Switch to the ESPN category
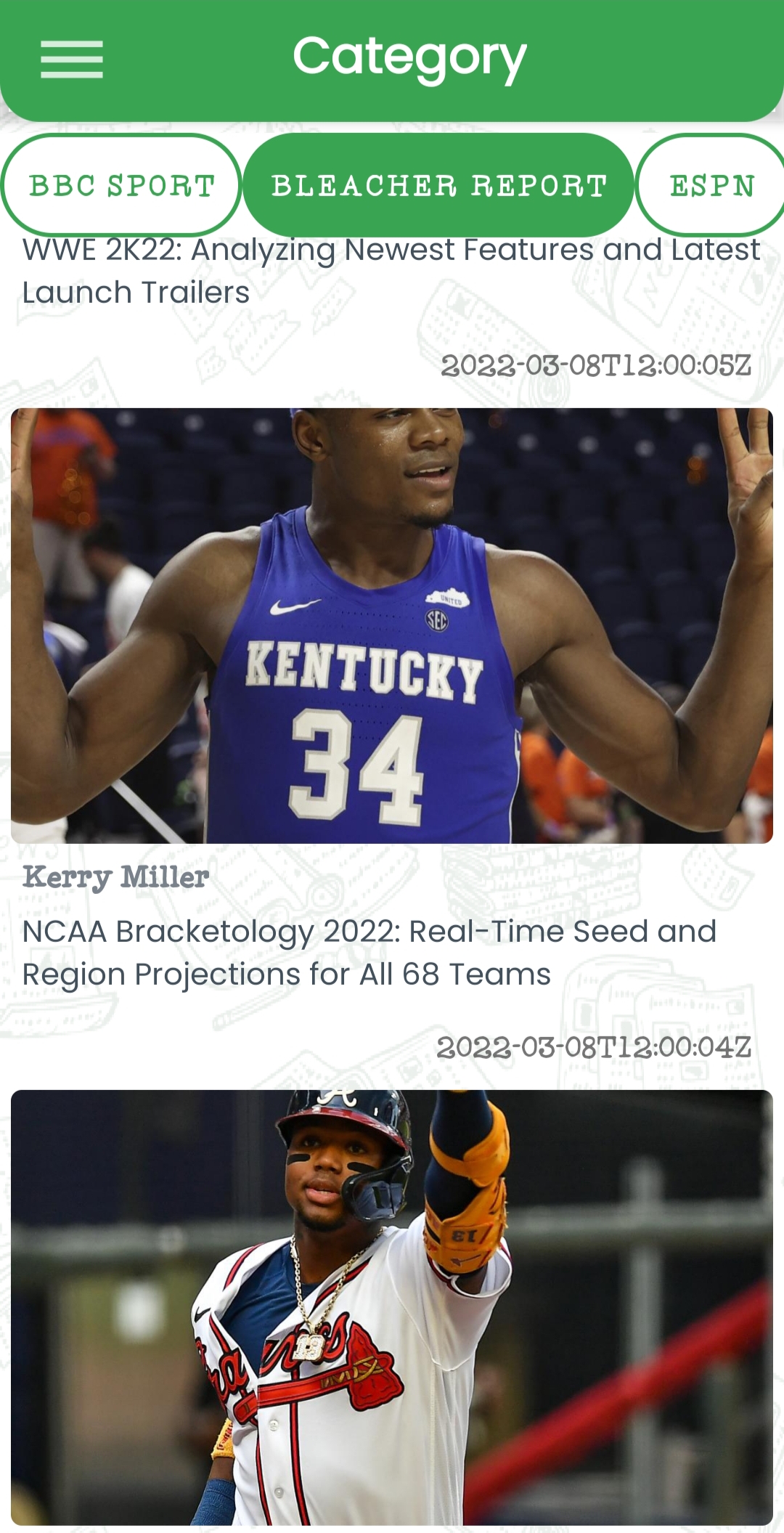784x1533 pixels. [x=711, y=185]
